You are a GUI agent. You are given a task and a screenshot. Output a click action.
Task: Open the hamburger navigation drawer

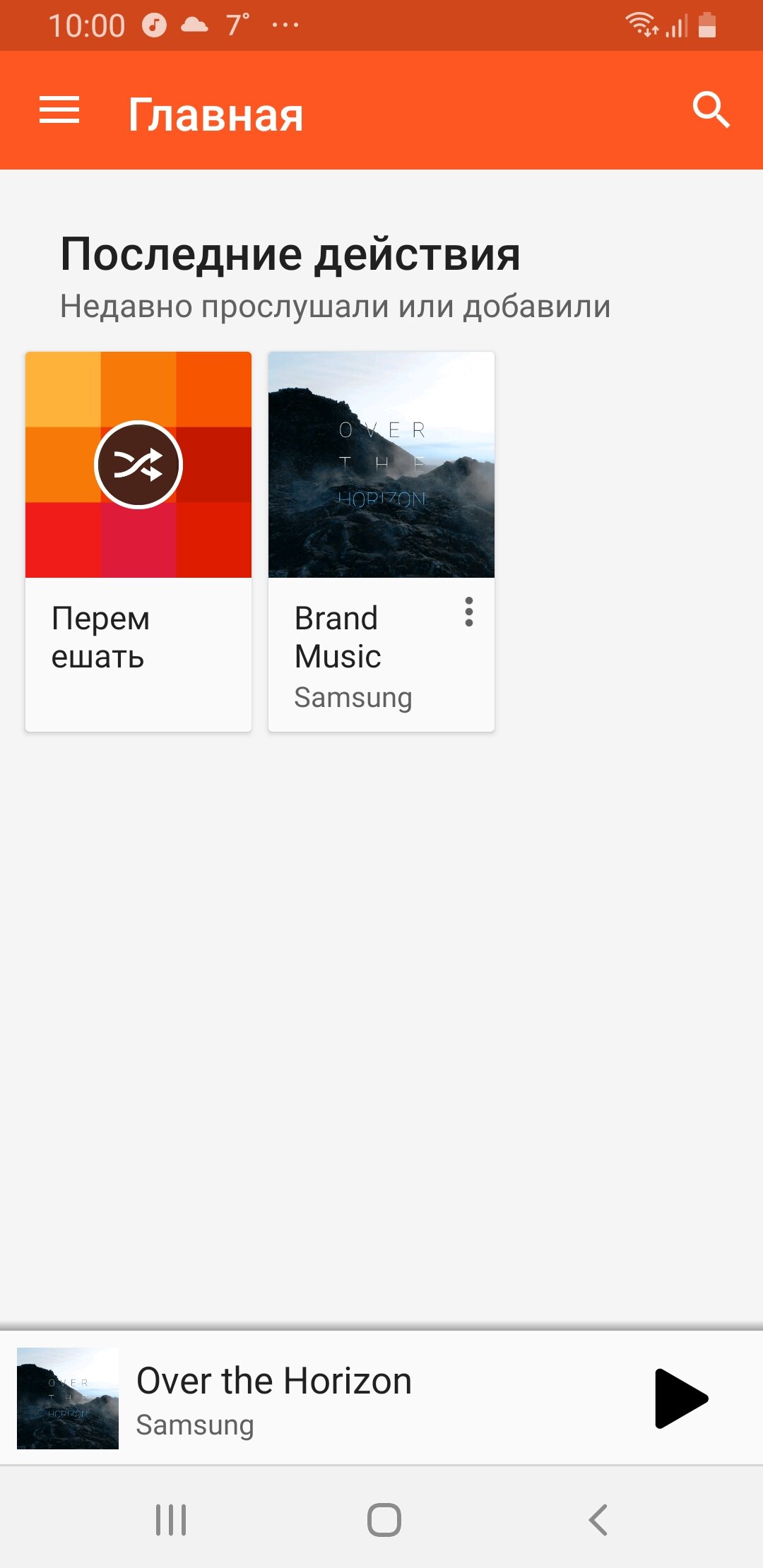click(59, 110)
